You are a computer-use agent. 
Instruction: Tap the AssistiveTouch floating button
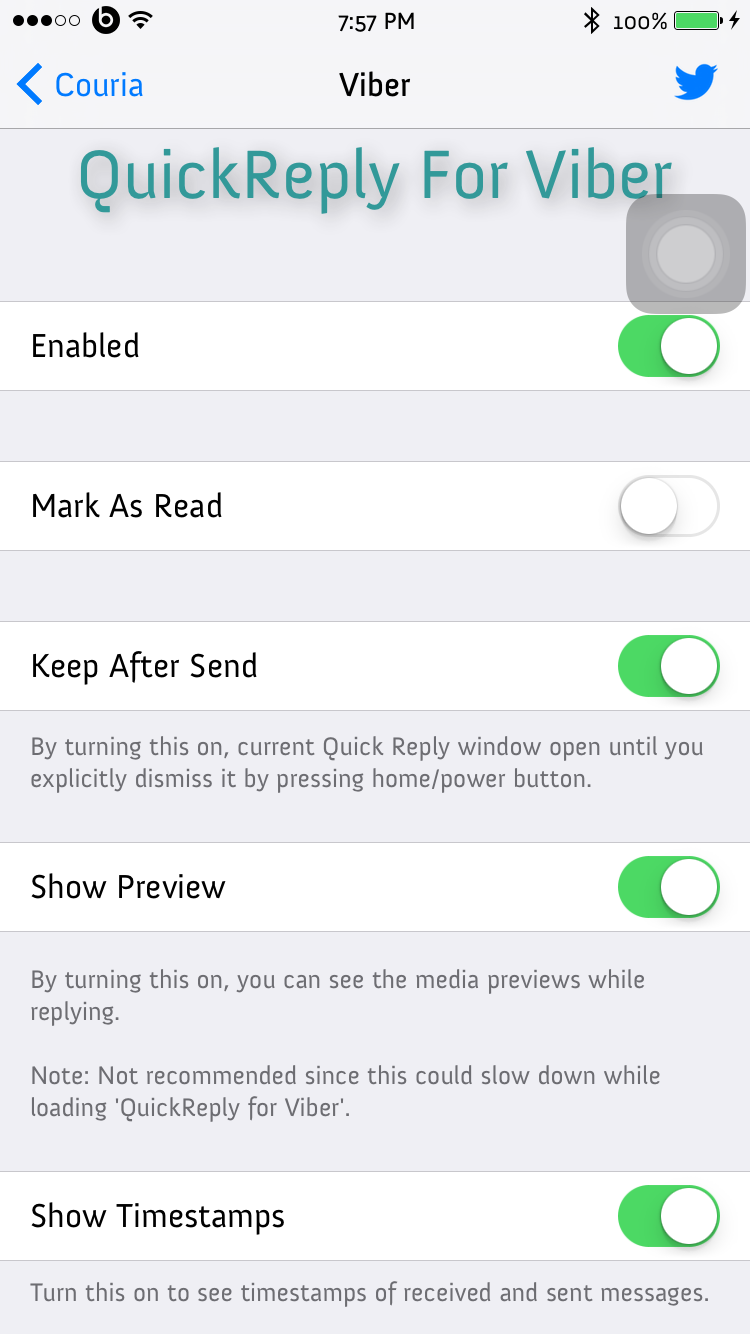pyautogui.click(x=686, y=254)
